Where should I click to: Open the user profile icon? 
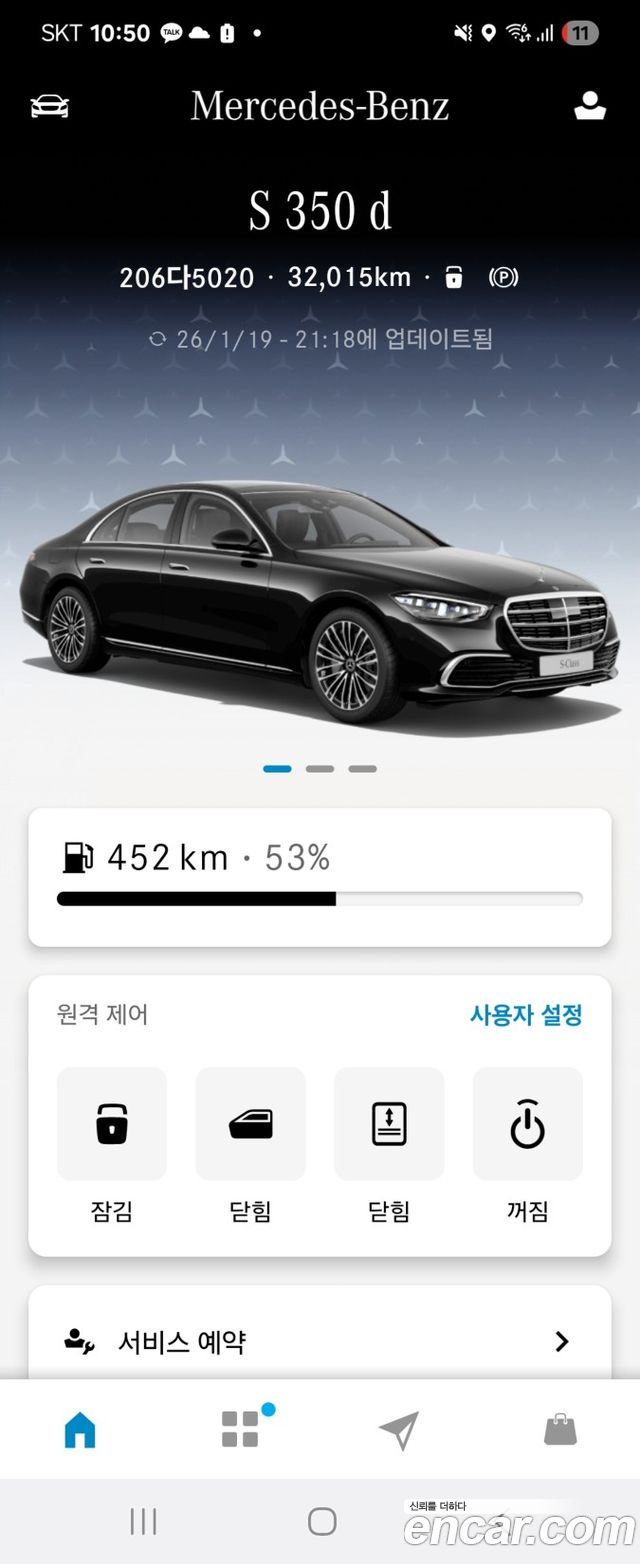(590, 106)
